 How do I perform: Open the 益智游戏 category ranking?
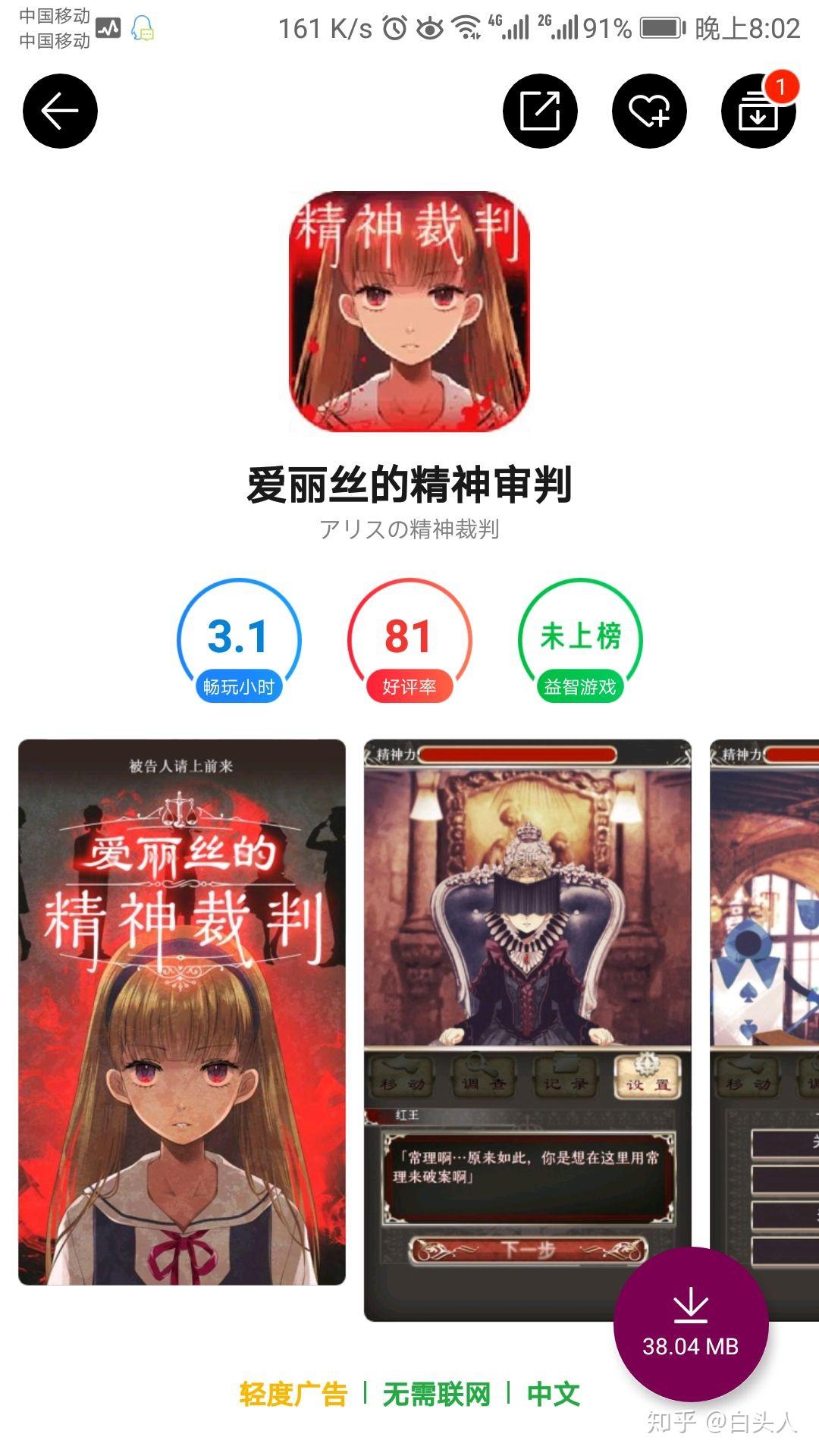click(x=580, y=642)
